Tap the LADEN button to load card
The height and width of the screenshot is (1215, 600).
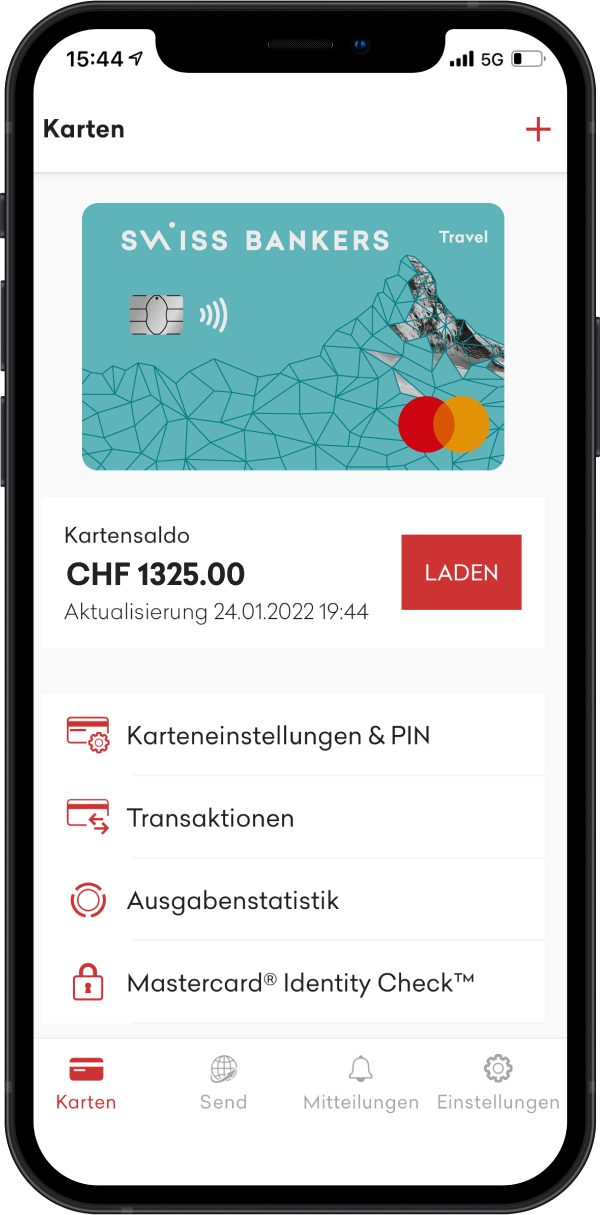tap(461, 572)
